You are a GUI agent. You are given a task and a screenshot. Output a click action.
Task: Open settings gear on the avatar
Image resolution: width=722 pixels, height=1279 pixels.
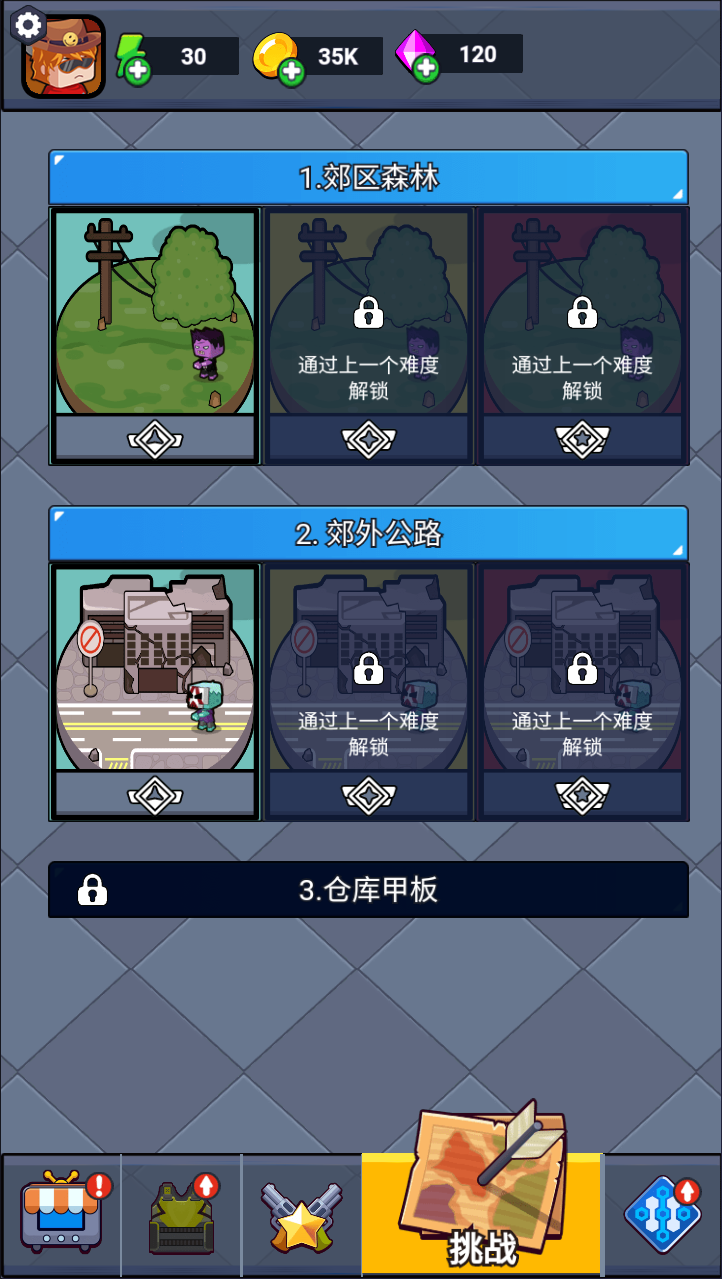[x=29, y=25]
